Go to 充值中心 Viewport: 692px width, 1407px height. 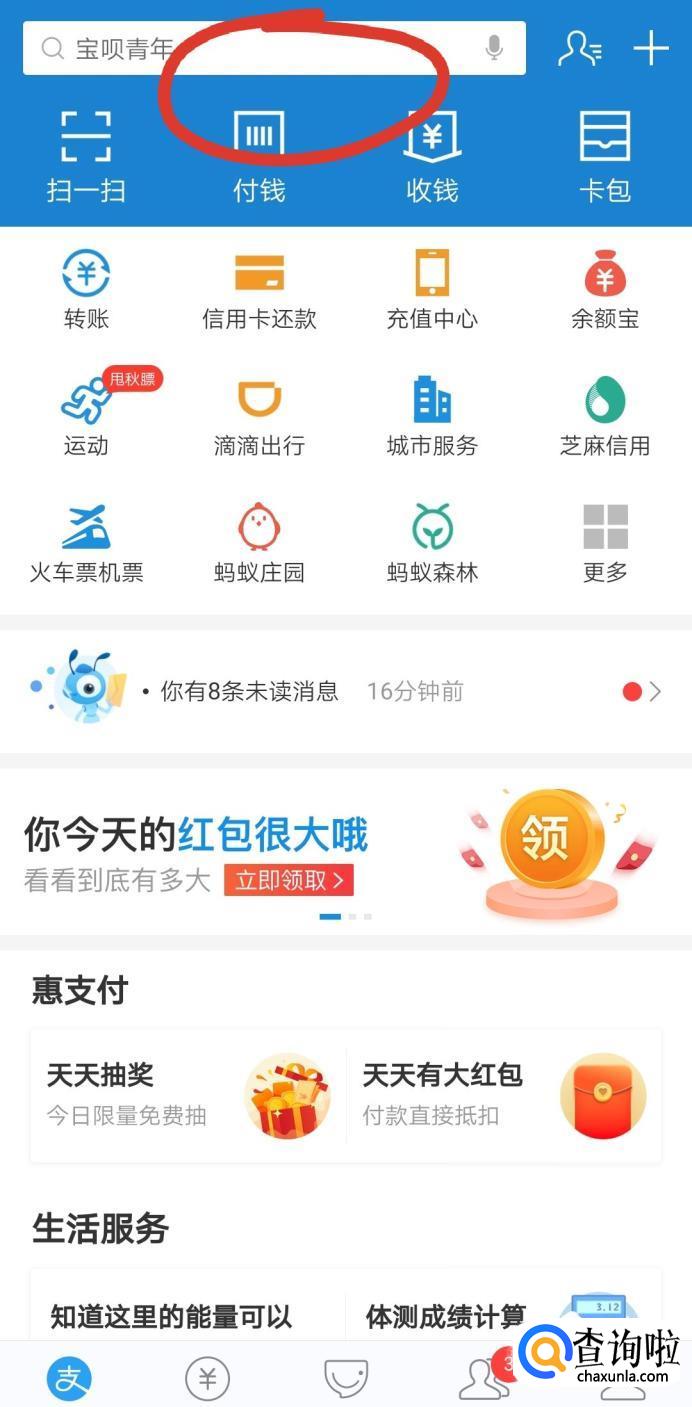(x=432, y=289)
